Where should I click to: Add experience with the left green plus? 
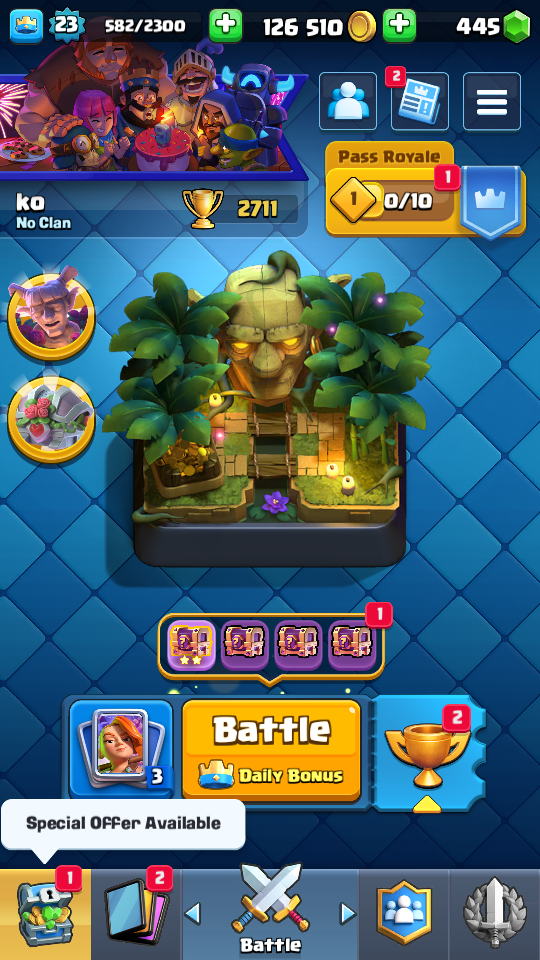226,26
